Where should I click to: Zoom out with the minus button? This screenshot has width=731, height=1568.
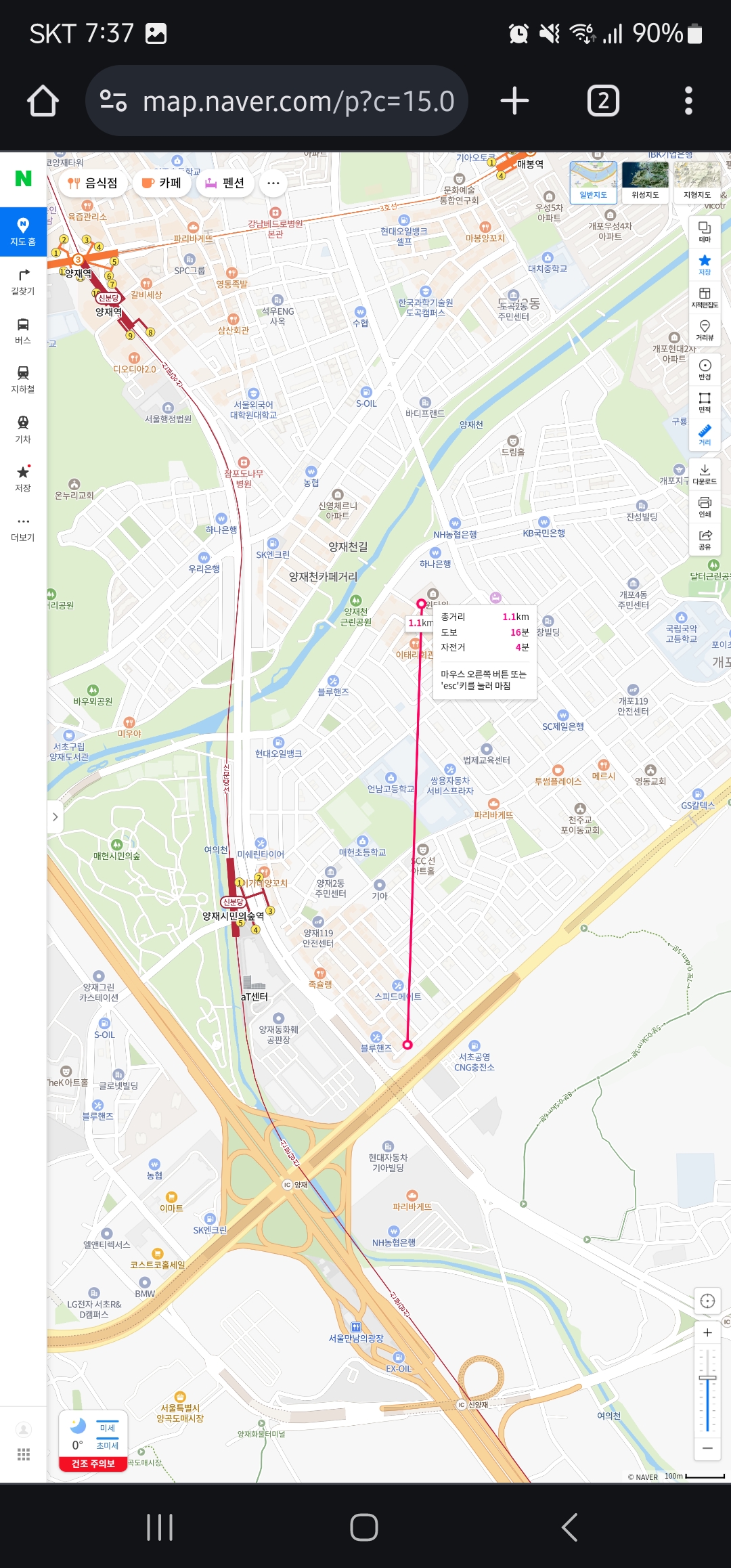coord(707,1447)
